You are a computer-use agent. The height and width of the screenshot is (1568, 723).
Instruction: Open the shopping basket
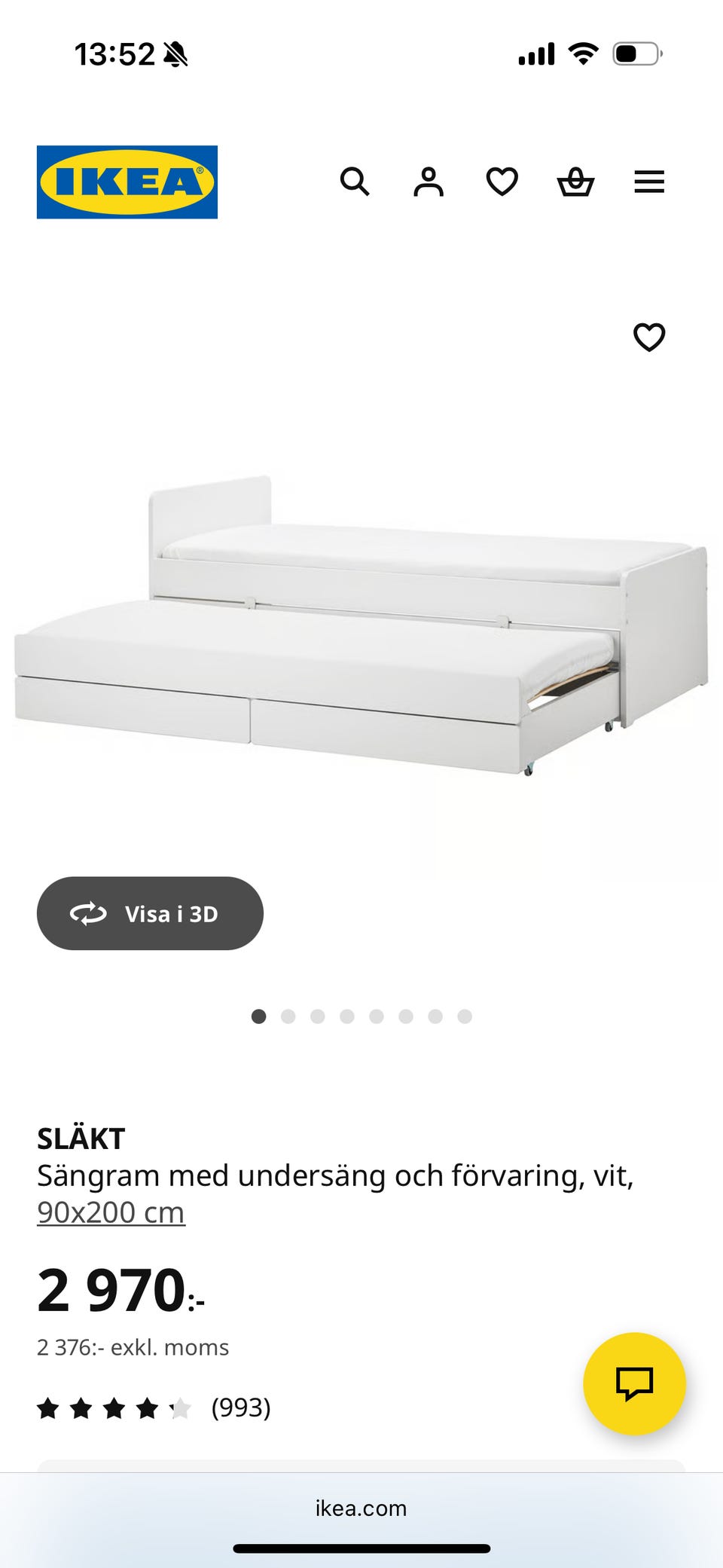[x=575, y=182]
